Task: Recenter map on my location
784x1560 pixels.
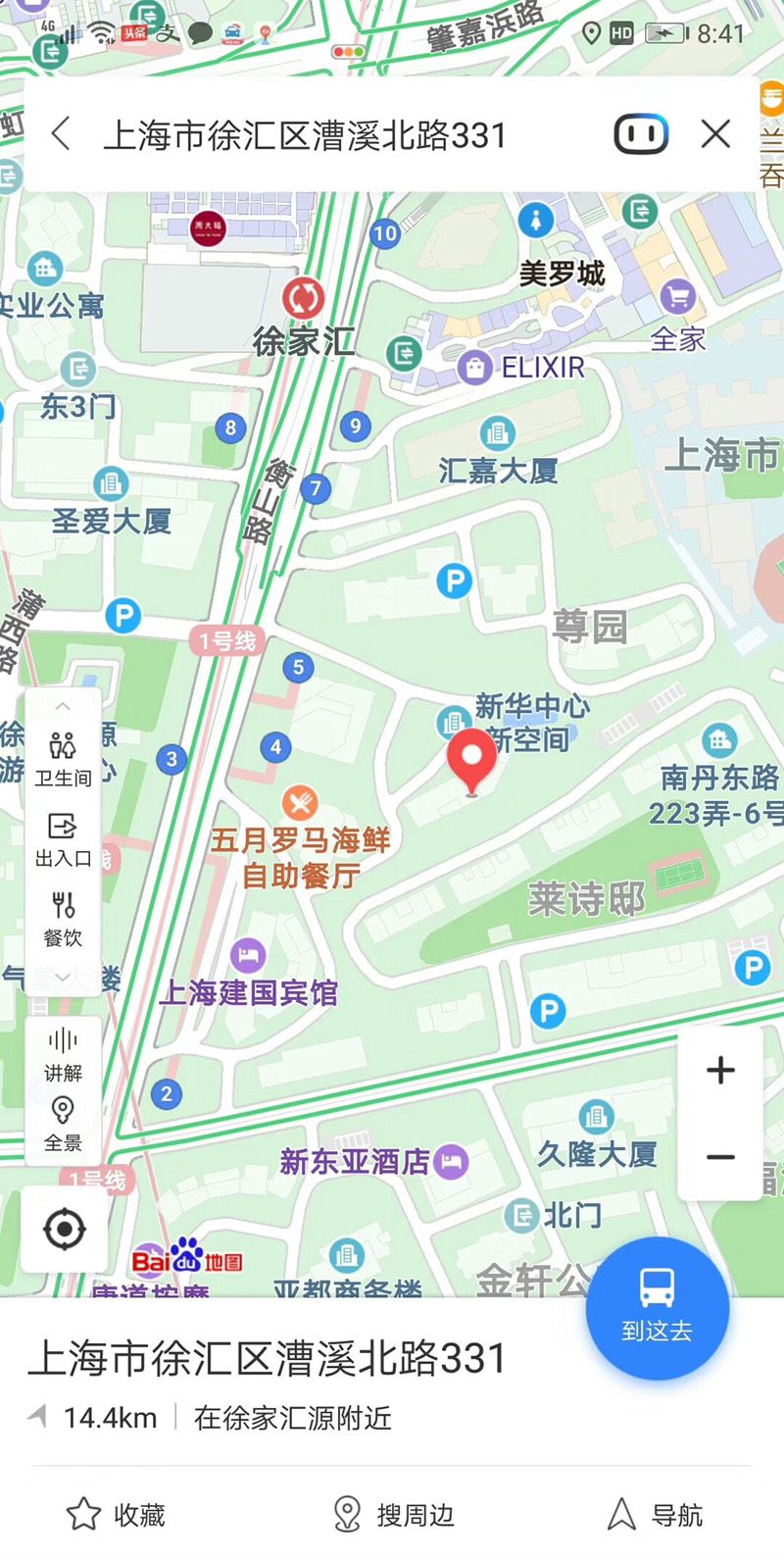Action: tap(65, 1229)
